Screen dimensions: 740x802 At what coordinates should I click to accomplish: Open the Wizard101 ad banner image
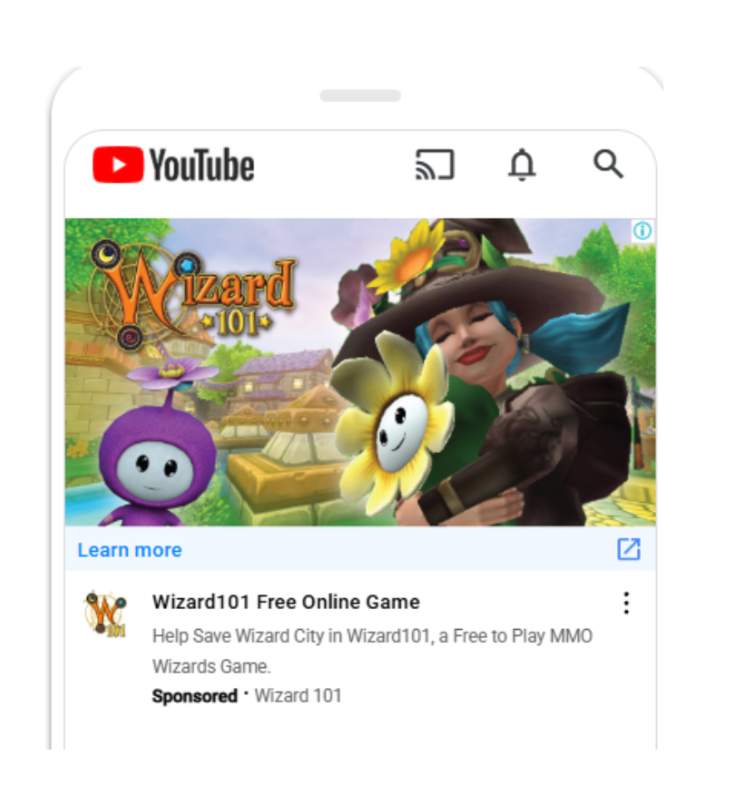pyautogui.click(x=360, y=372)
